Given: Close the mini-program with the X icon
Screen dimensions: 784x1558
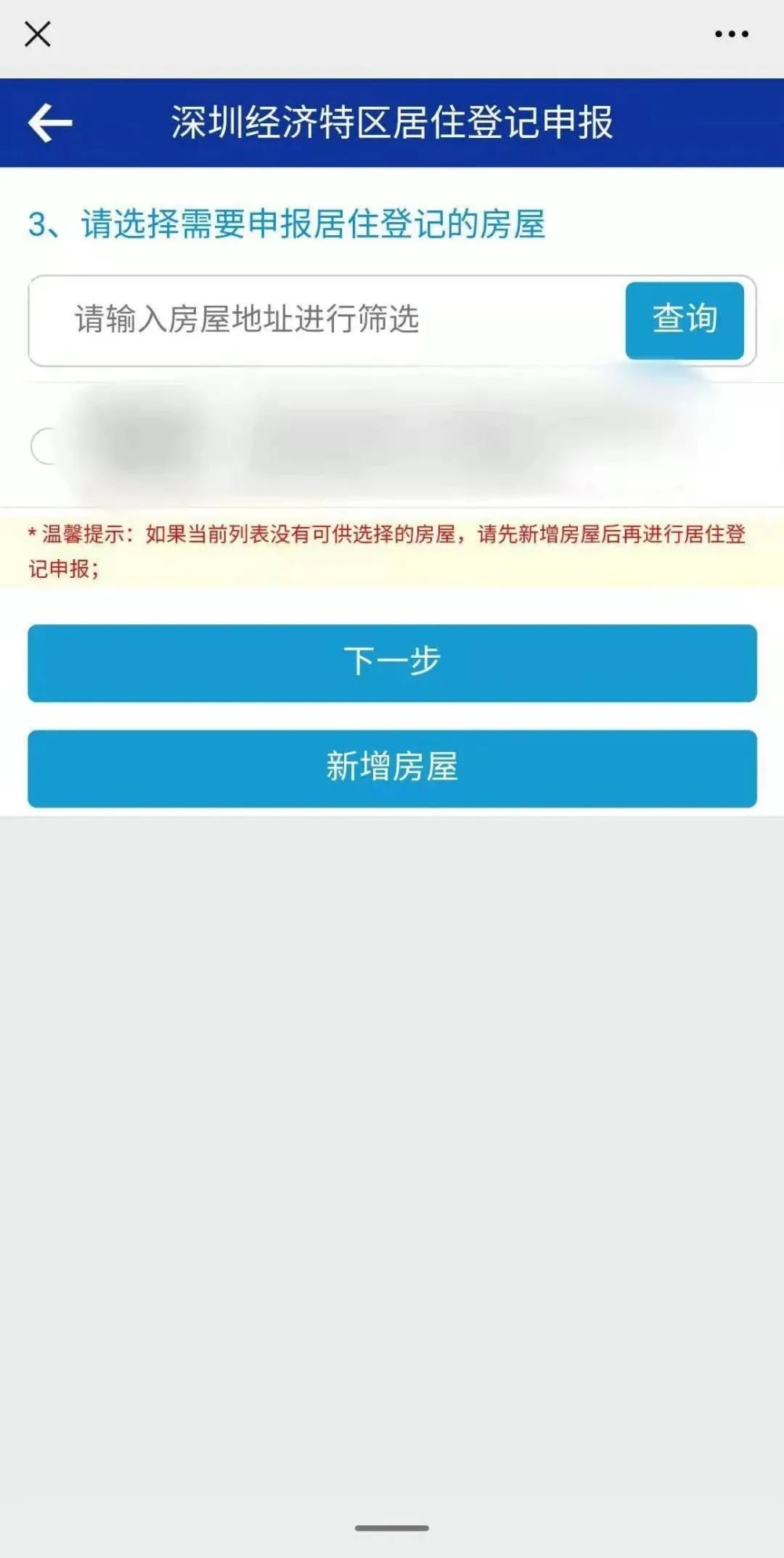Looking at the screenshot, I should point(38,35).
